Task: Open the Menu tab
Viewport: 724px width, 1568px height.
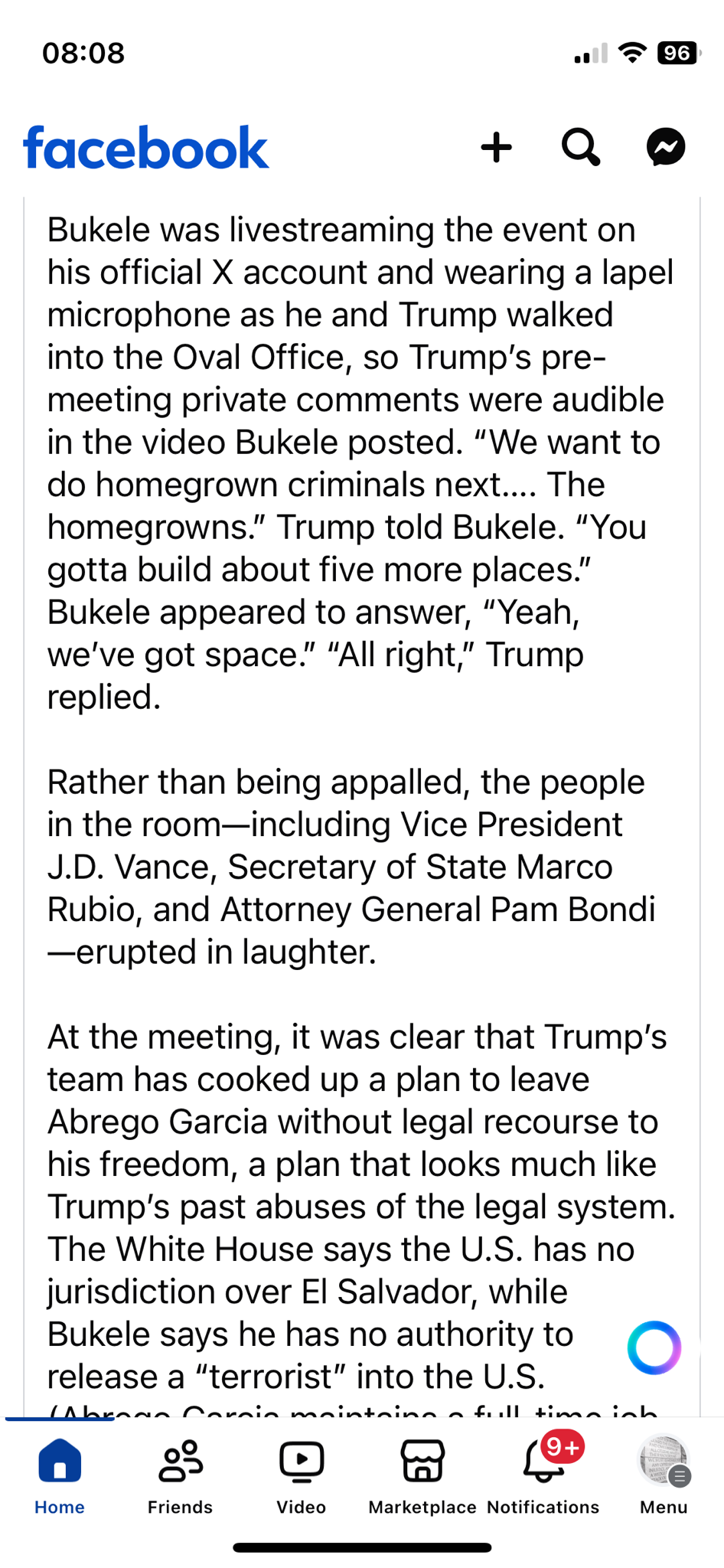Action: pos(664,1477)
